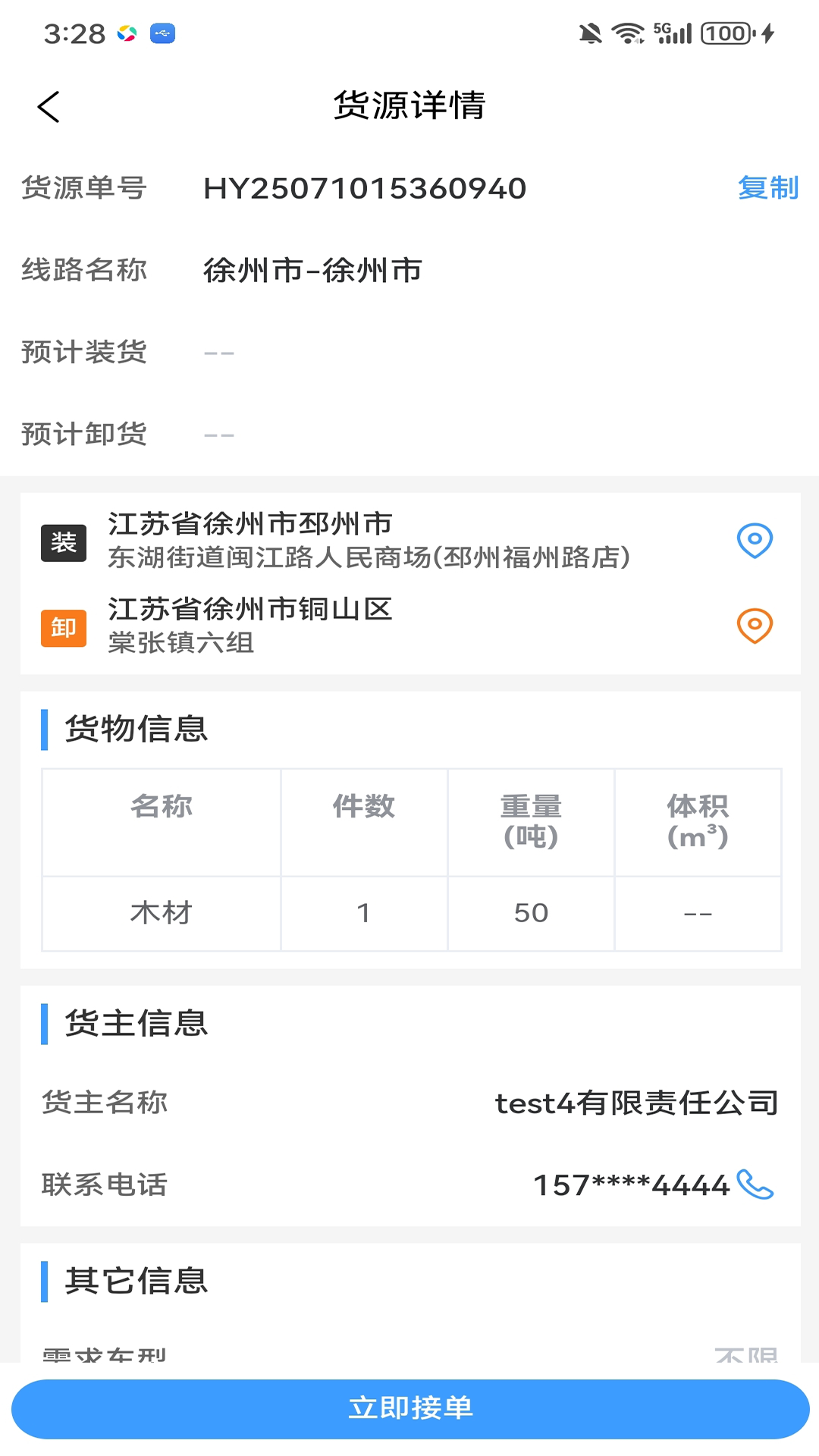Tap 预计卸货 to set unloading time
Image resolution: width=819 pixels, height=1456 pixels.
[85, 433]
